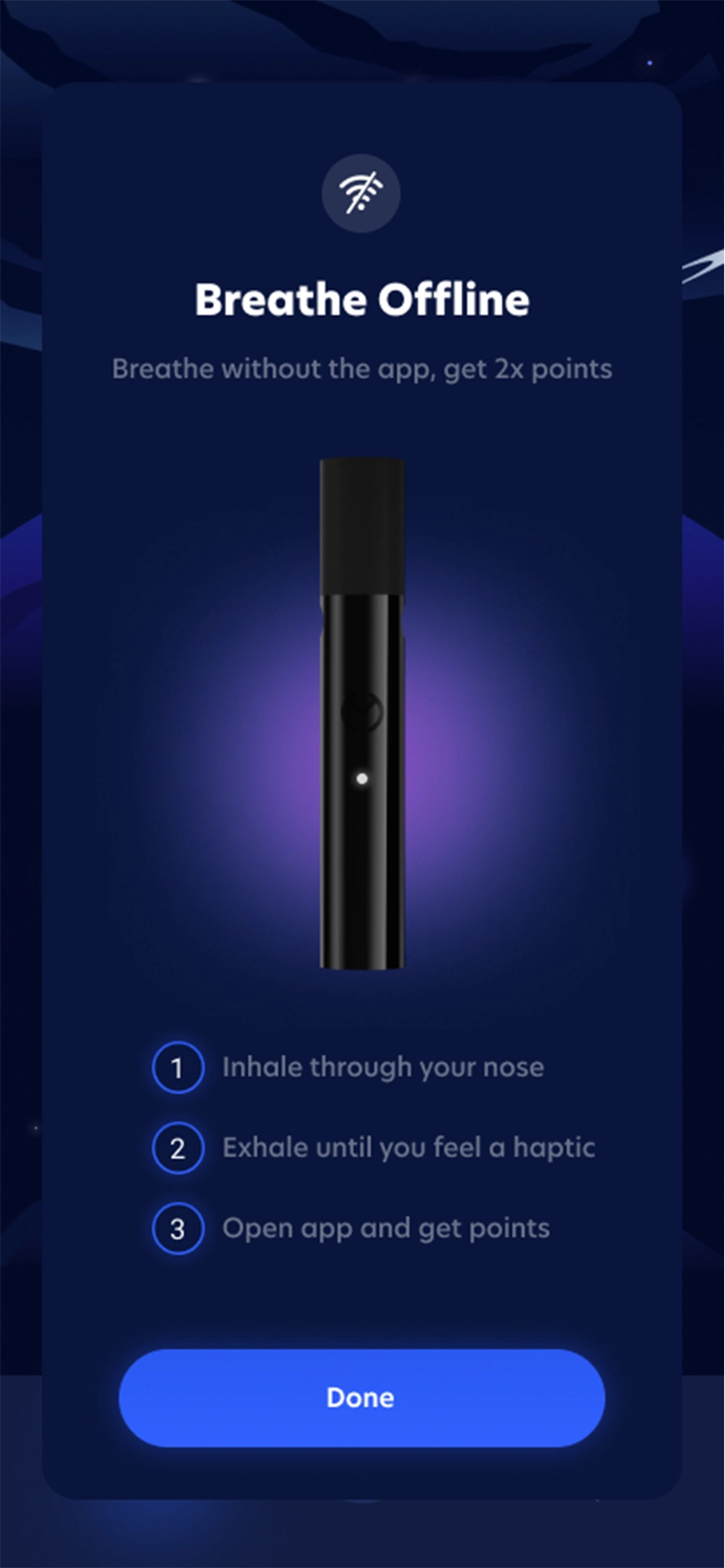Tap the Done button

pyautogui.click(x=362, y=1397)
